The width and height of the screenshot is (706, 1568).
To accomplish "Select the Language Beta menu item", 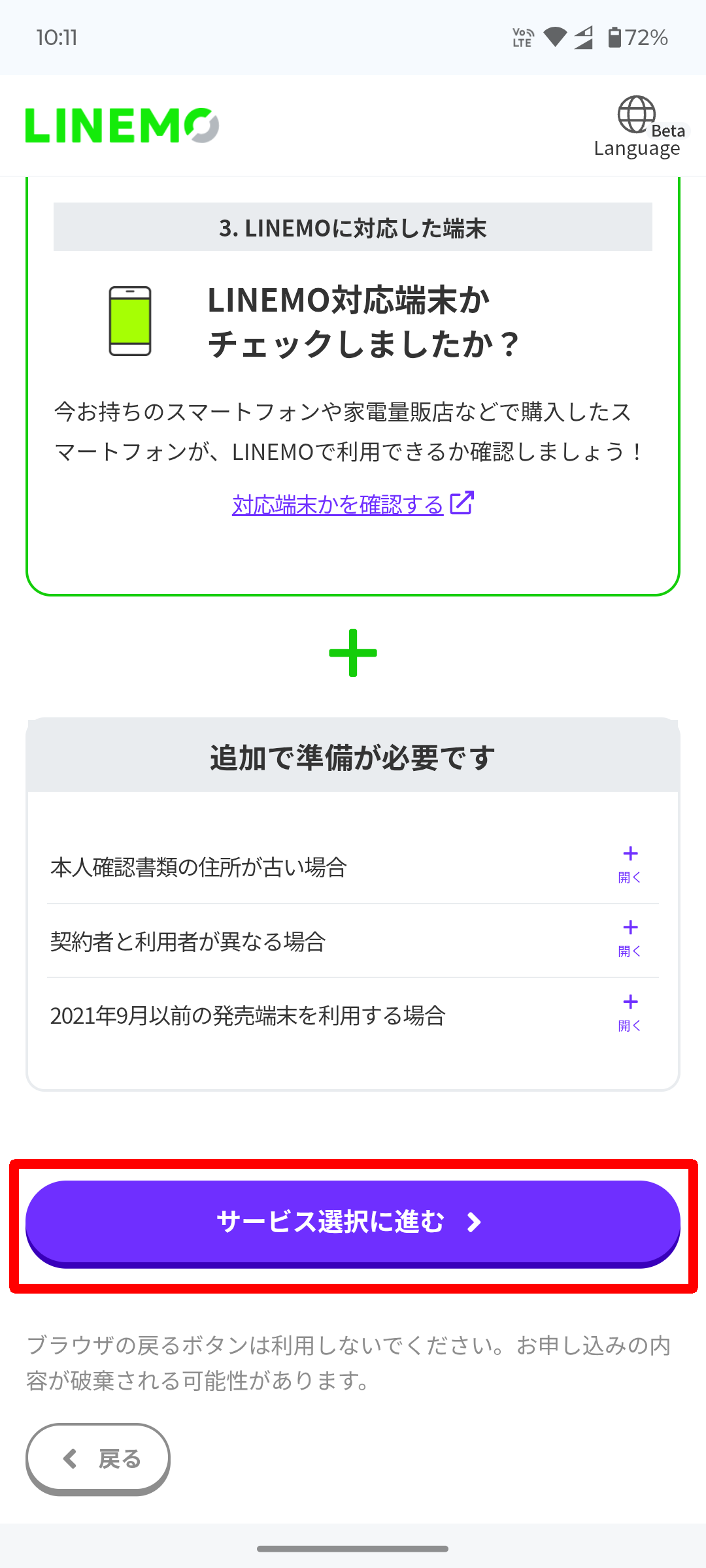I will (x=637, y=148).
